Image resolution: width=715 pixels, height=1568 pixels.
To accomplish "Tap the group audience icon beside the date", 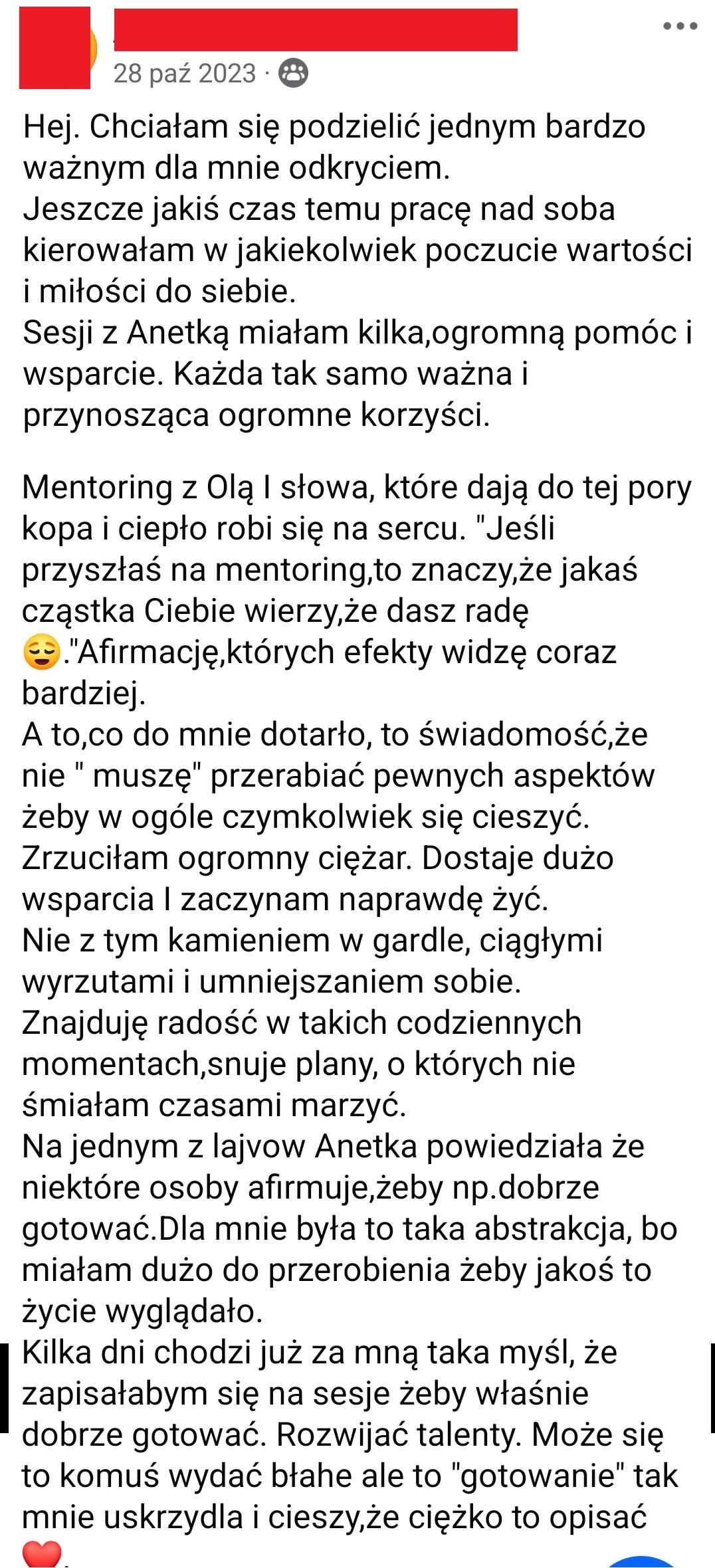I will [293, 73].
